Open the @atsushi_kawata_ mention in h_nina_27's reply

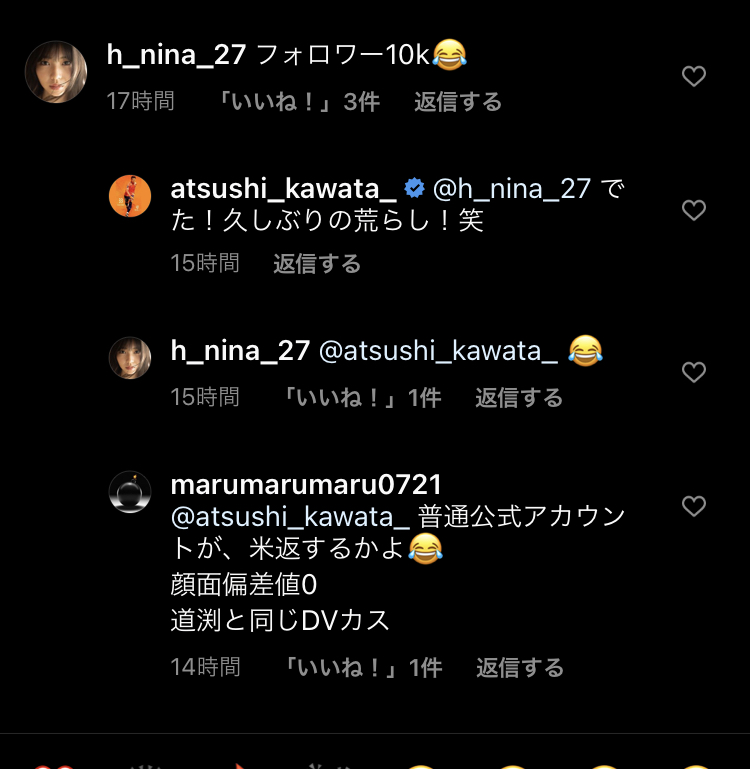pos(438,351)
